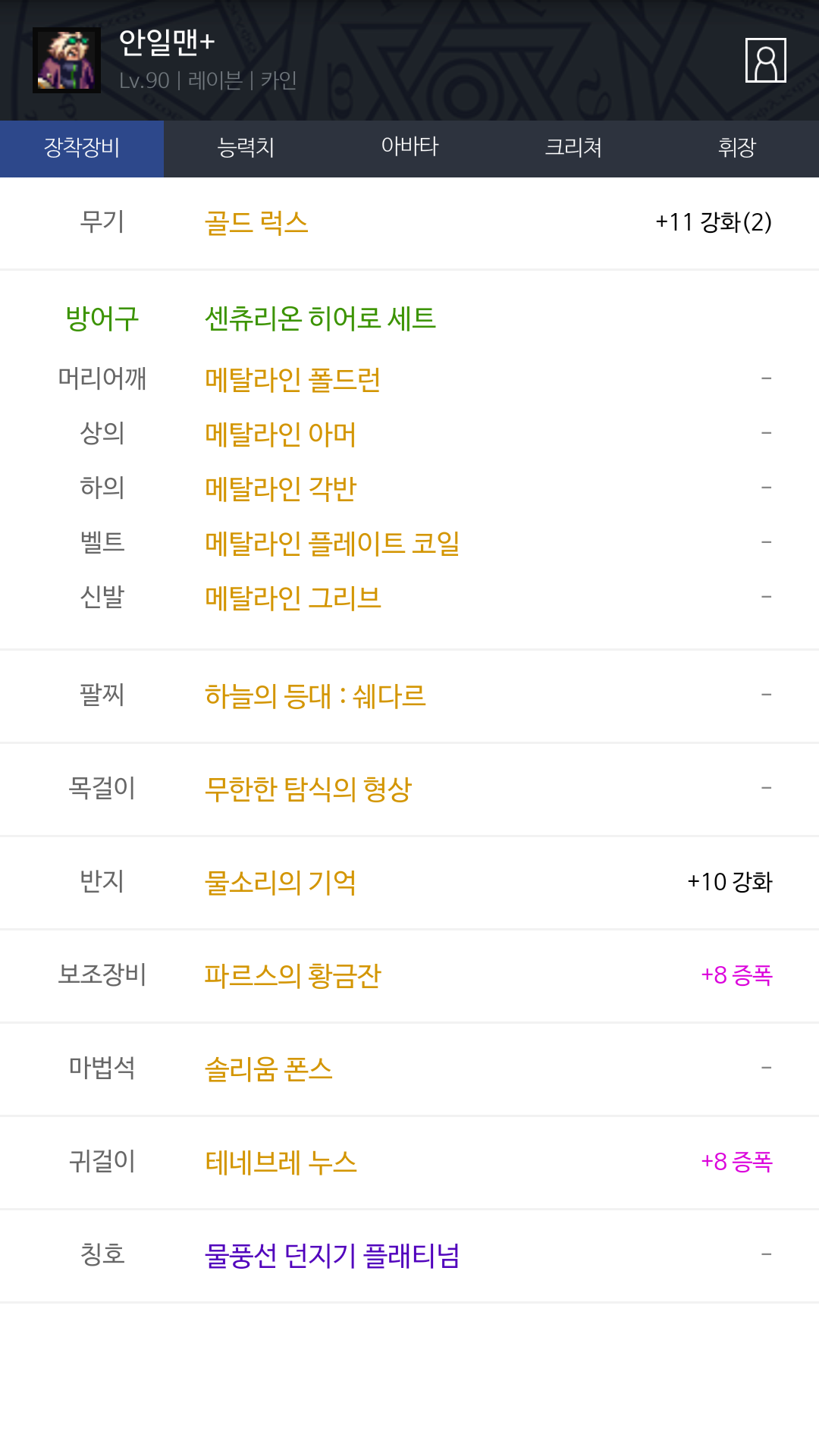Open weapon item 골드 럭스
Image resolution: width=819 pixels, height=1456 pixels.
pyautogui.click(x=256, y=223)
